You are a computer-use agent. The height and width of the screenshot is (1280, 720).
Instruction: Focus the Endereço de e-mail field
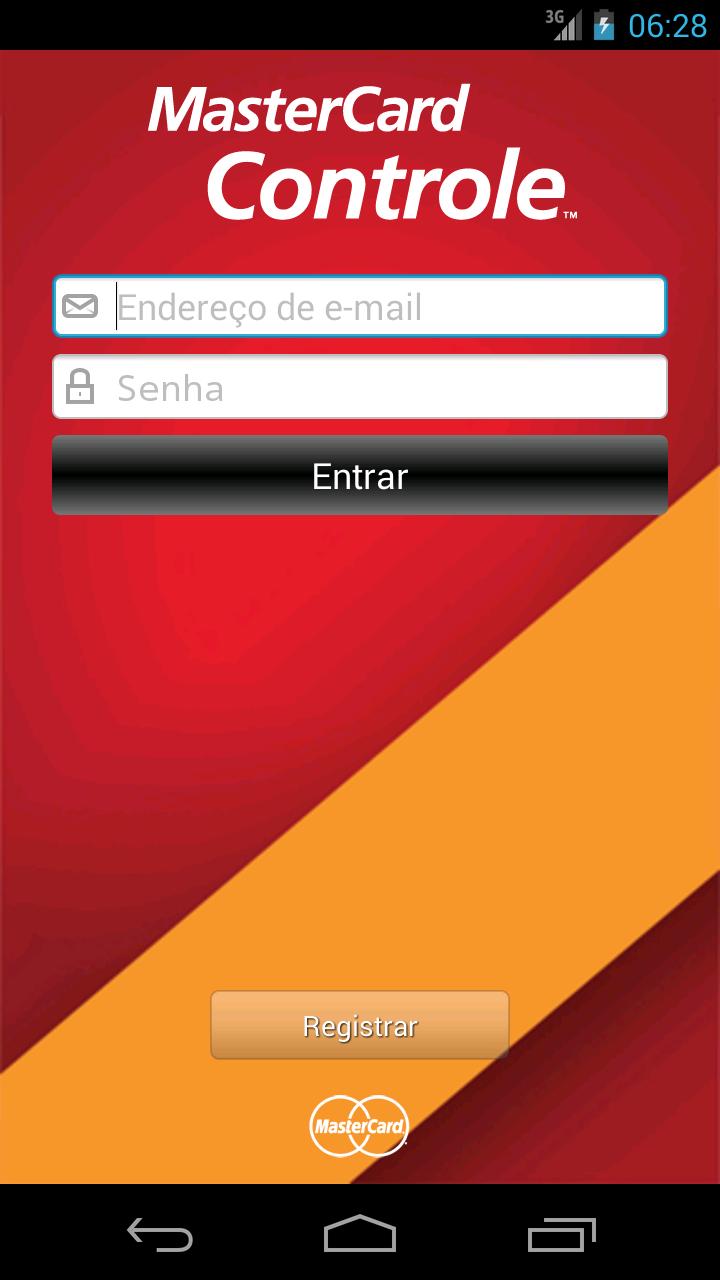point(360,307)
